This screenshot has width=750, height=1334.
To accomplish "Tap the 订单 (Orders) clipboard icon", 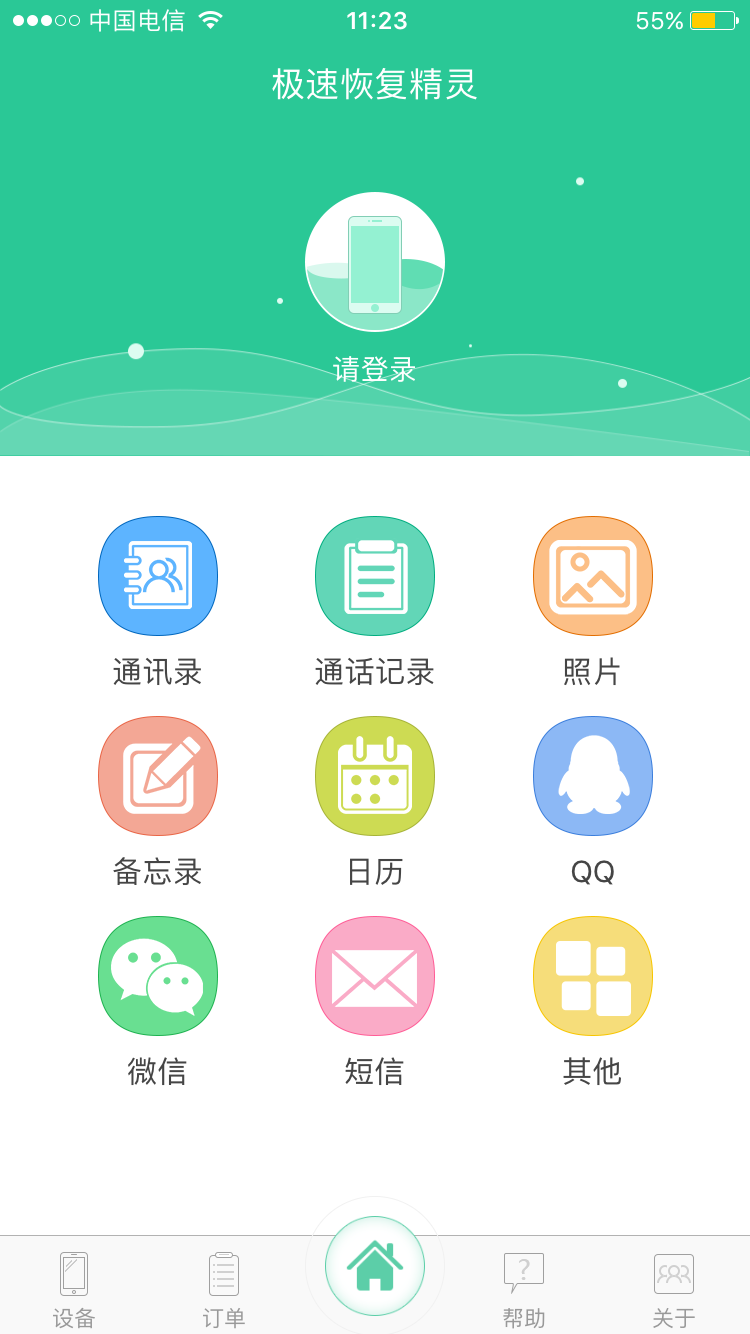I will [x=222, y=1272].
